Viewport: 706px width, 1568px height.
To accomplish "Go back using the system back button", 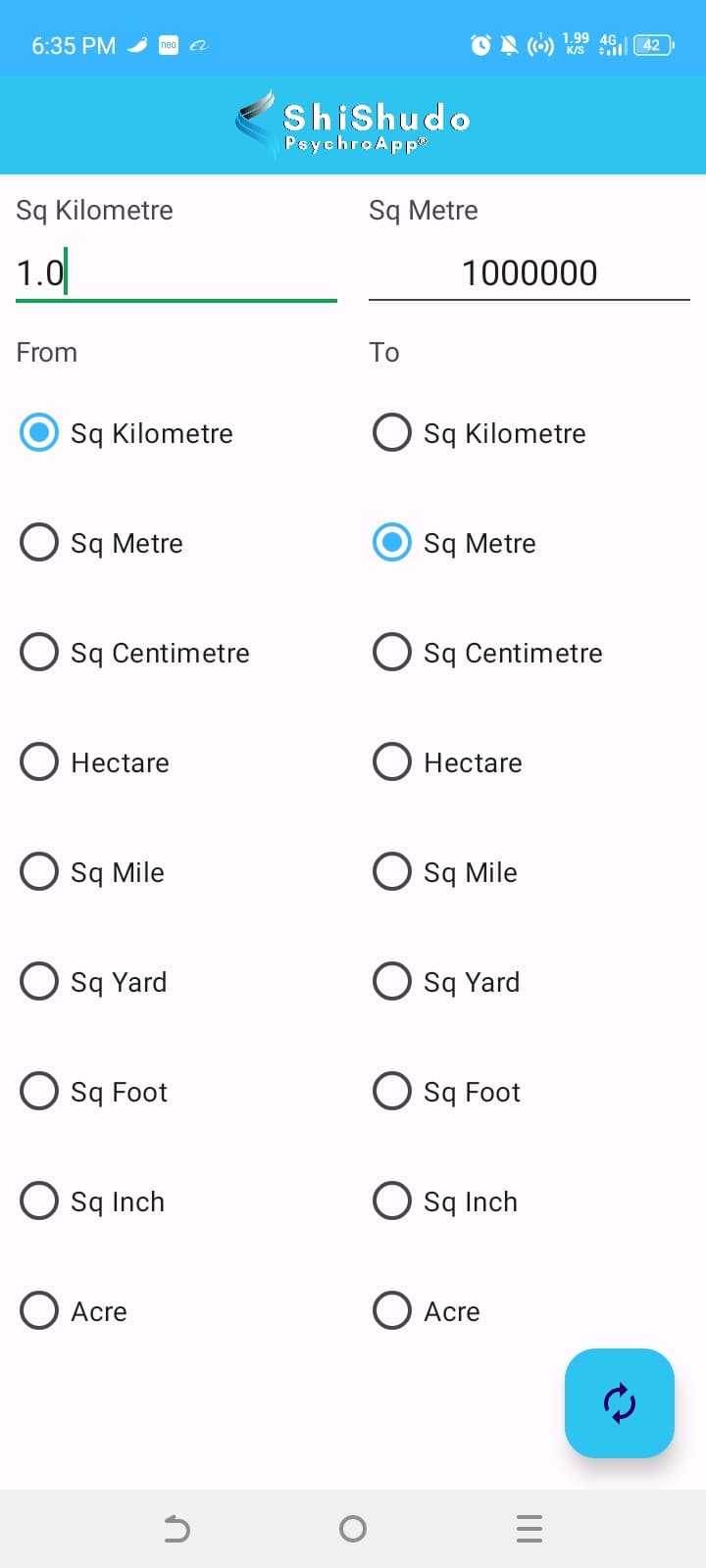I will (x=176, y=1529).
